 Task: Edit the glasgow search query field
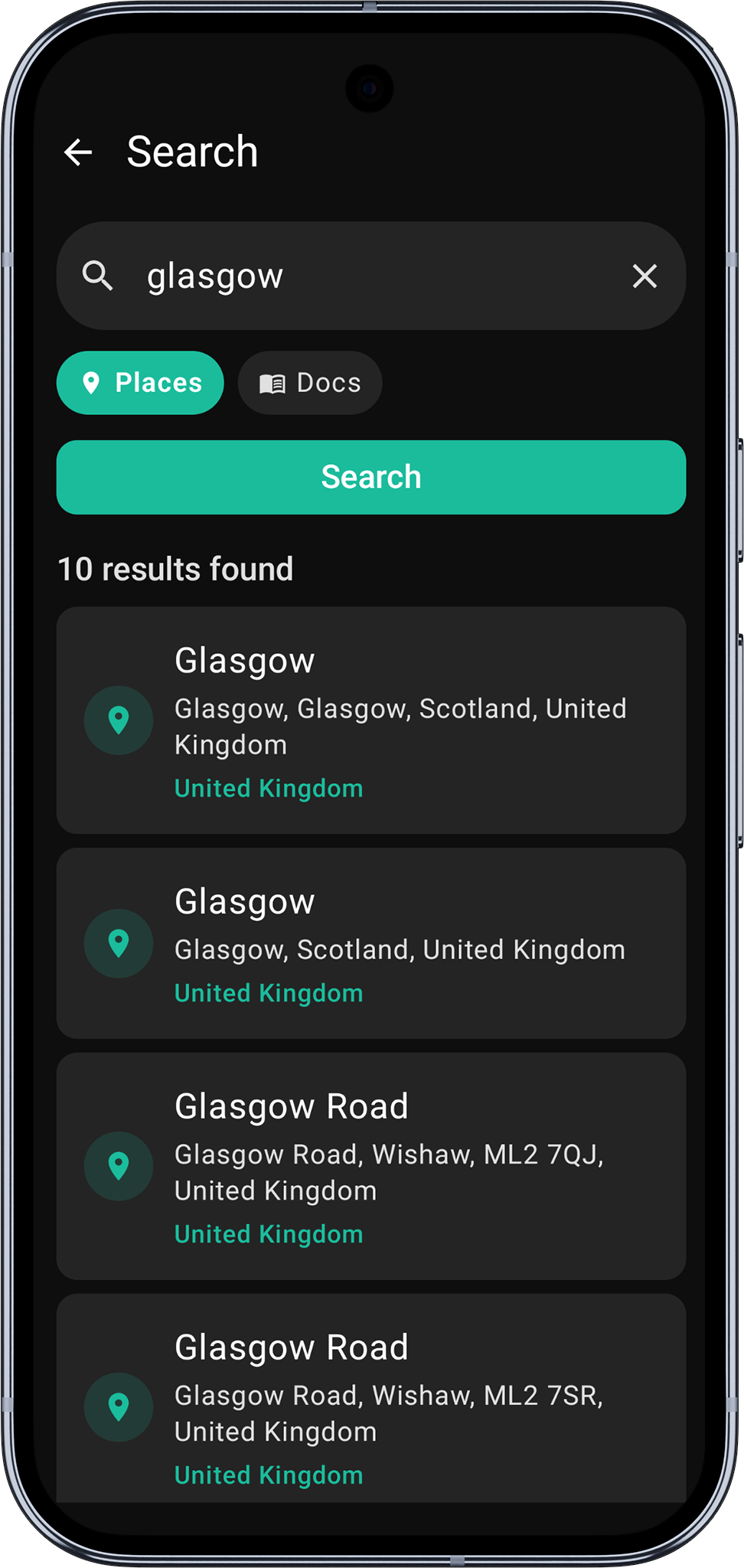(367, 276)
